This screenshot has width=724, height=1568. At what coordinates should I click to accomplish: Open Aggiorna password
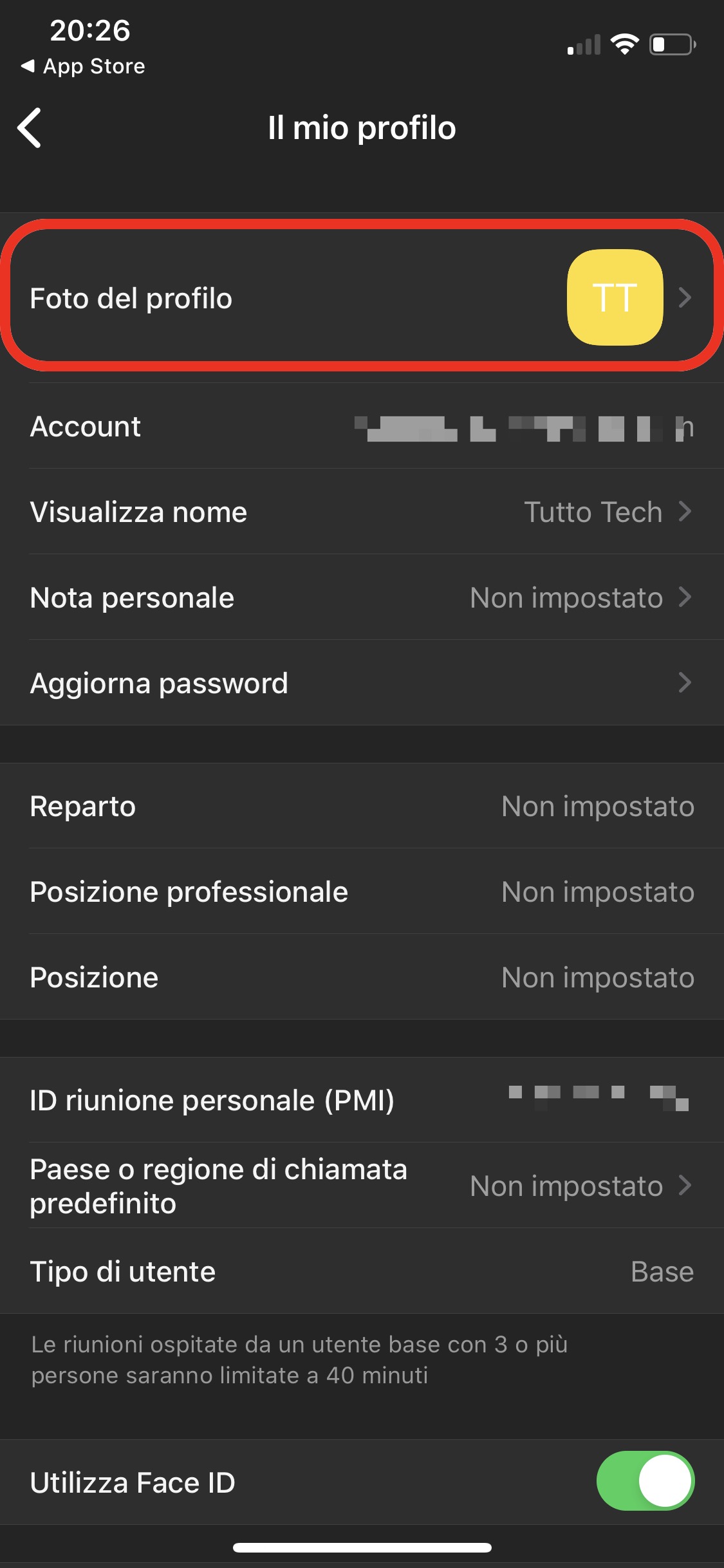362,683
